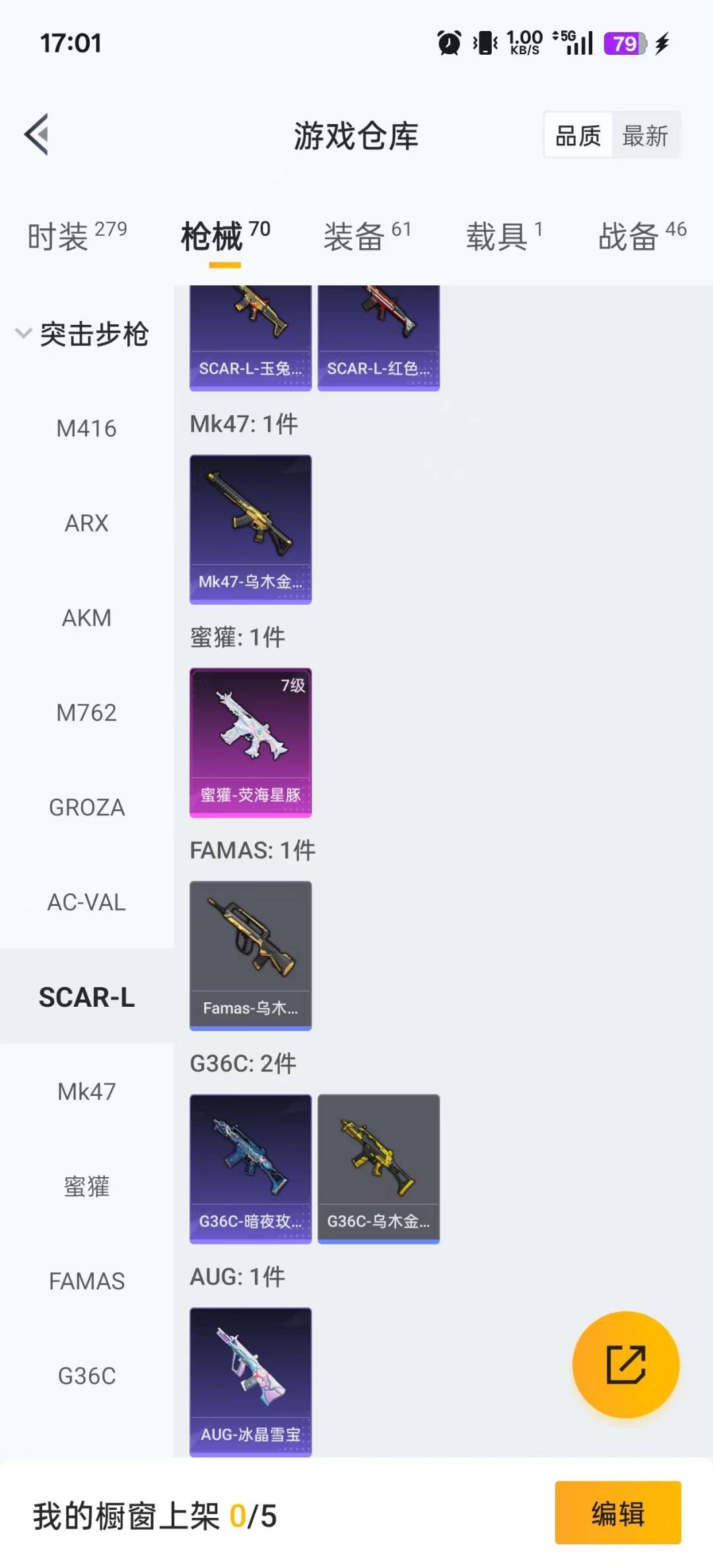Enable the SCAR-L category in sidebar
This screenshot has width=713, height=1568.
coord(86,997)
